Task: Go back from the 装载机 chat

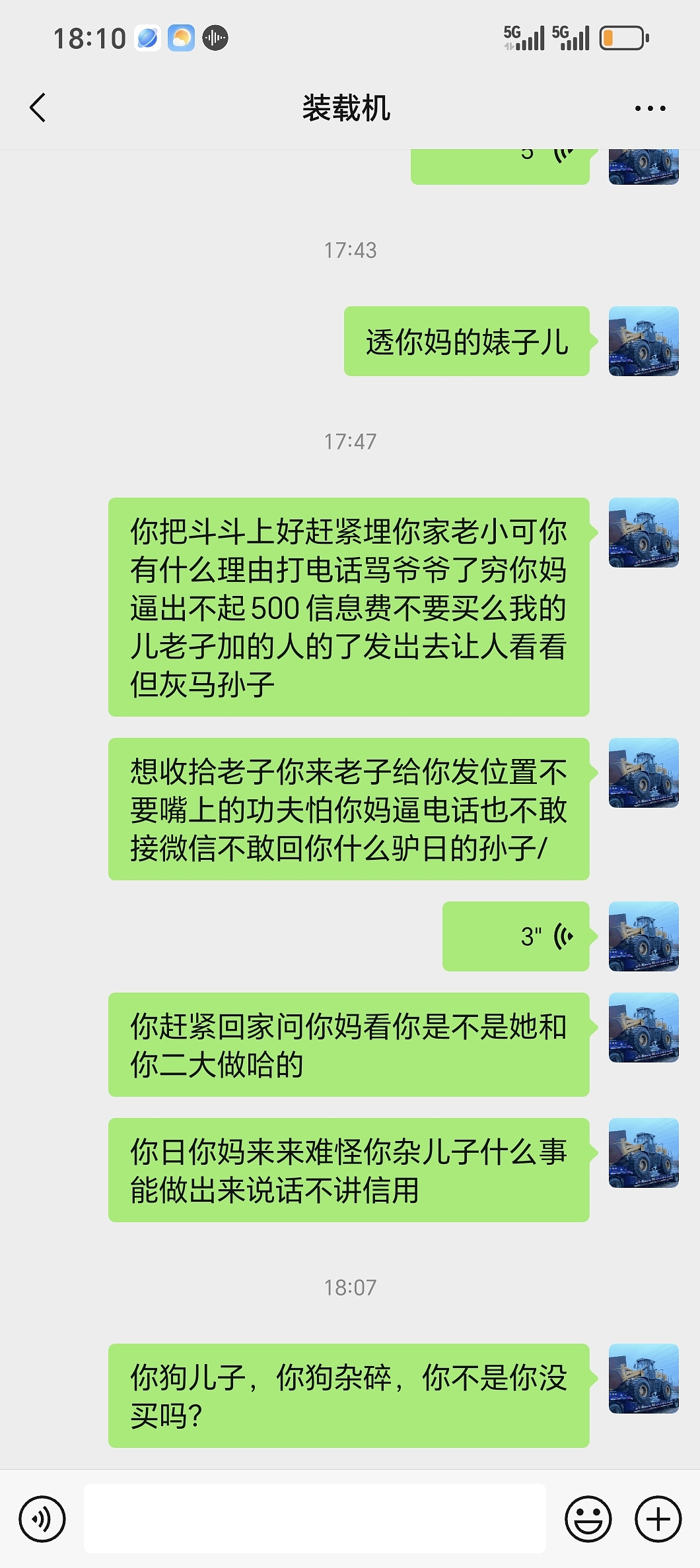Action: (38, 108)
